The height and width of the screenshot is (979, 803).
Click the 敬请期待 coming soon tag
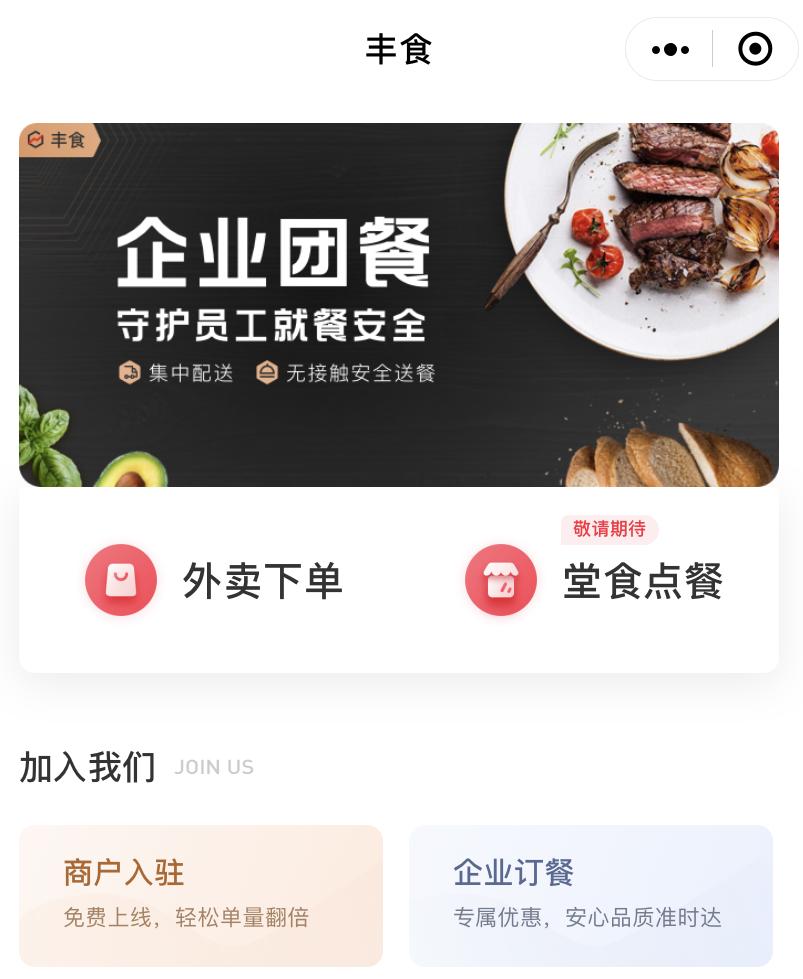click(x=609, y=529)
